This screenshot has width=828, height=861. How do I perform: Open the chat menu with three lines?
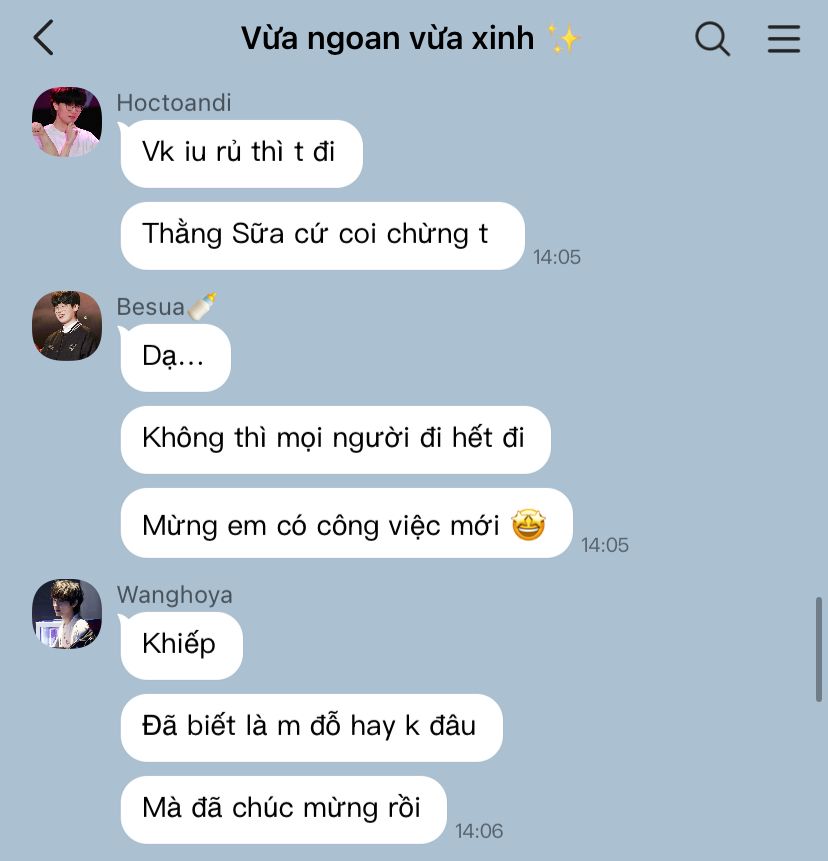(783, 39)
